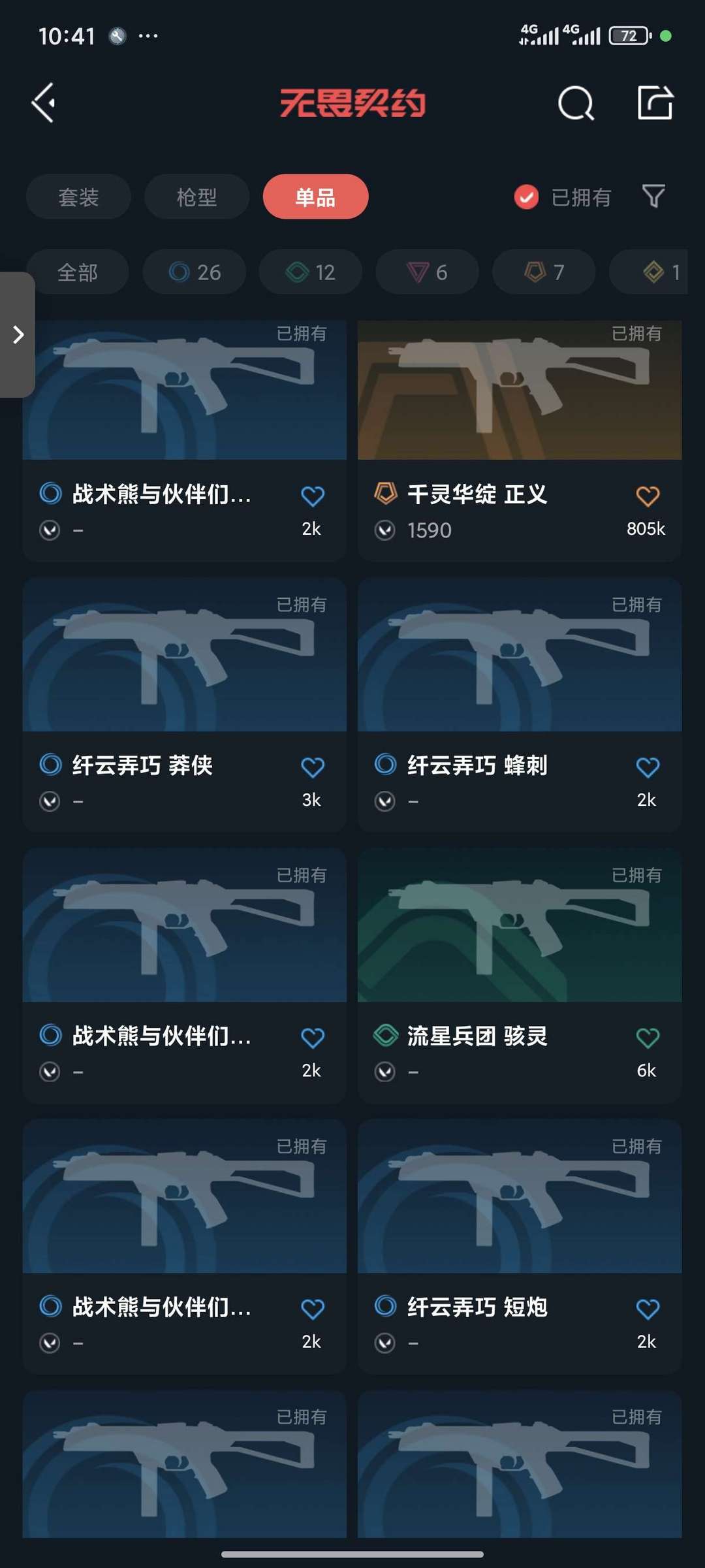Tap the share icon at top right
Image resolution: width=705 pixels, height=1568 pixels.
coord(655,103)
